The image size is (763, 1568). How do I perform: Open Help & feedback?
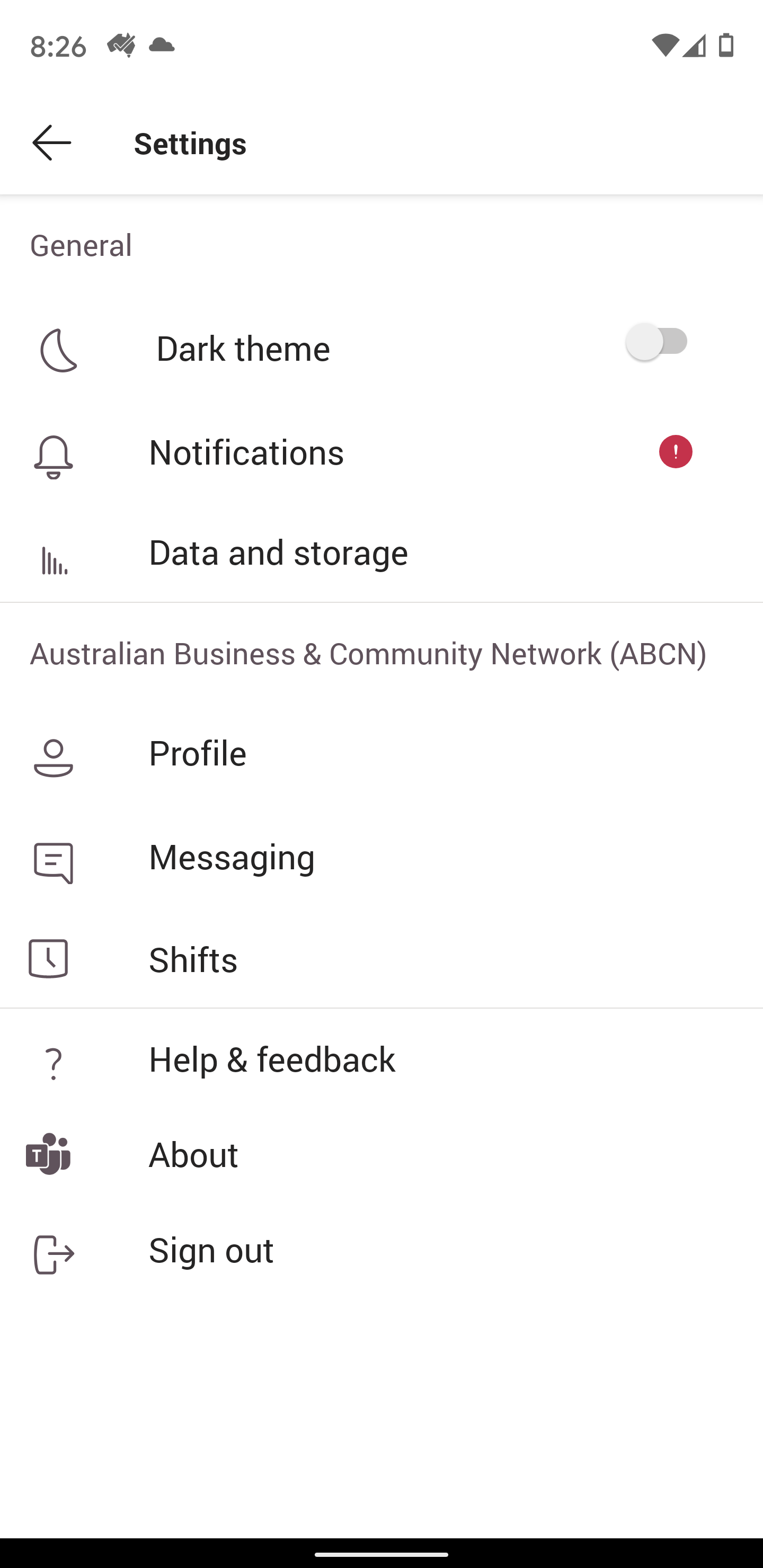coord(272,1060)
